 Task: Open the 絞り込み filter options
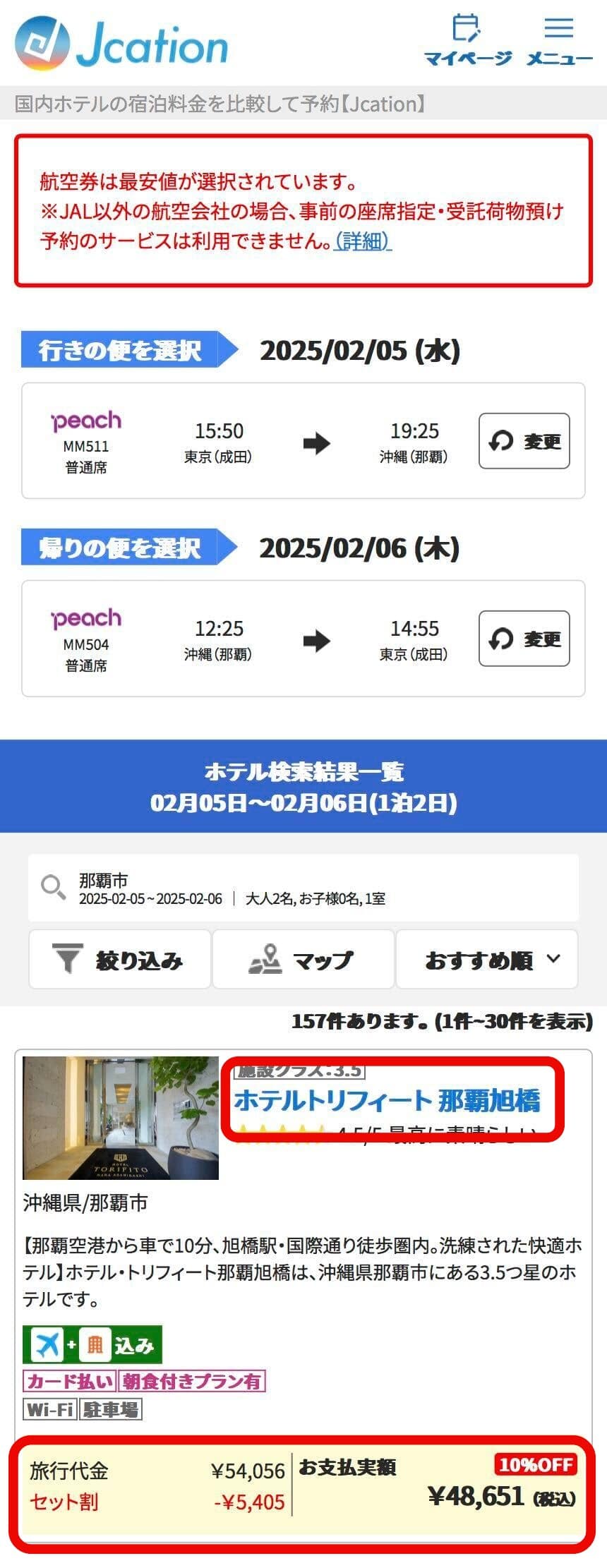(120, 960)
